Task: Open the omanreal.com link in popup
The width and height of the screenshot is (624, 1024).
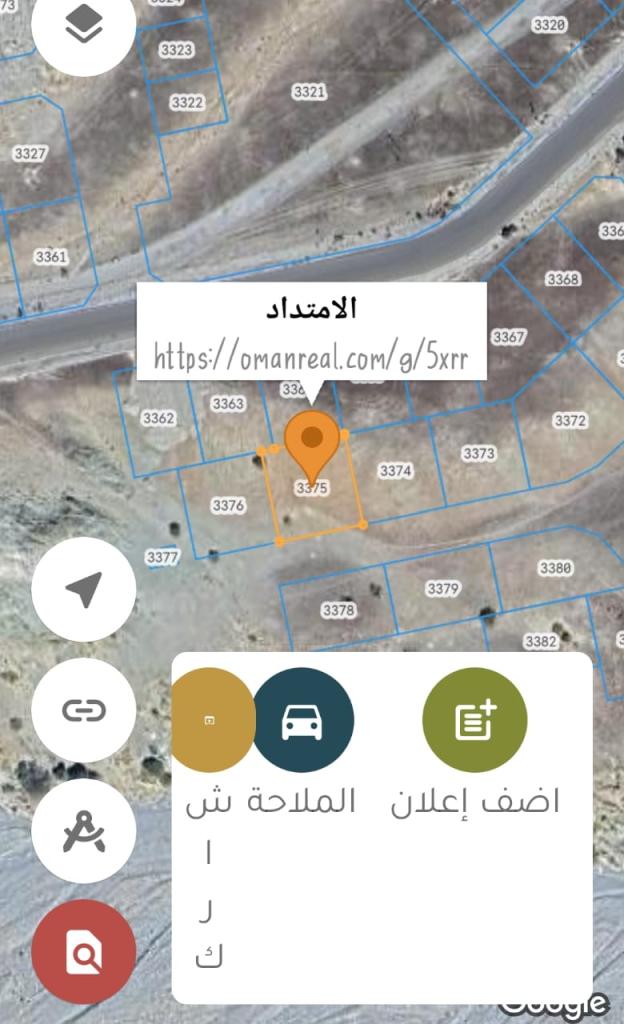Action: pyautogui.click(x=311, y=357)
